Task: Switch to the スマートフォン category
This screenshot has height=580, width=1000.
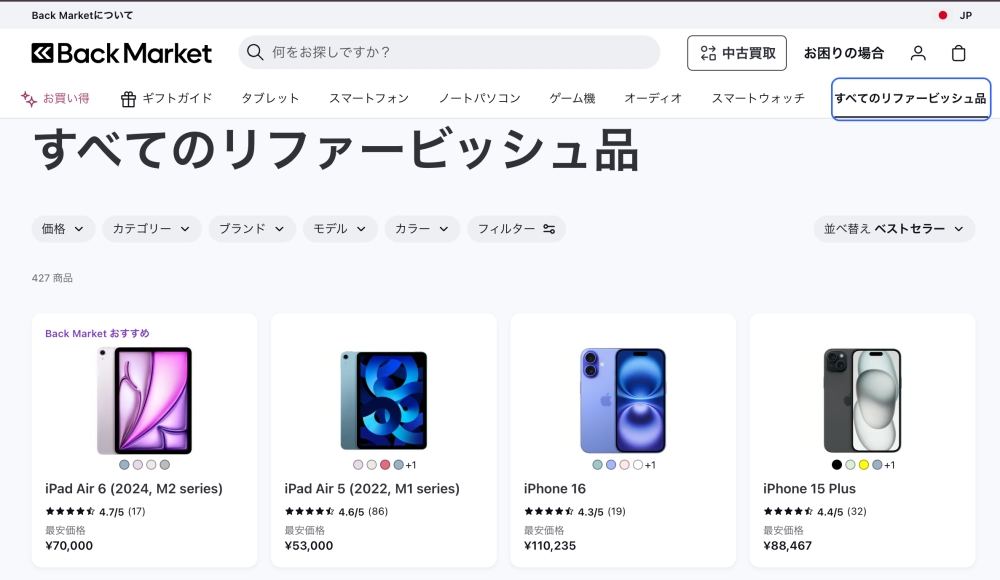Action: point(369,98)
